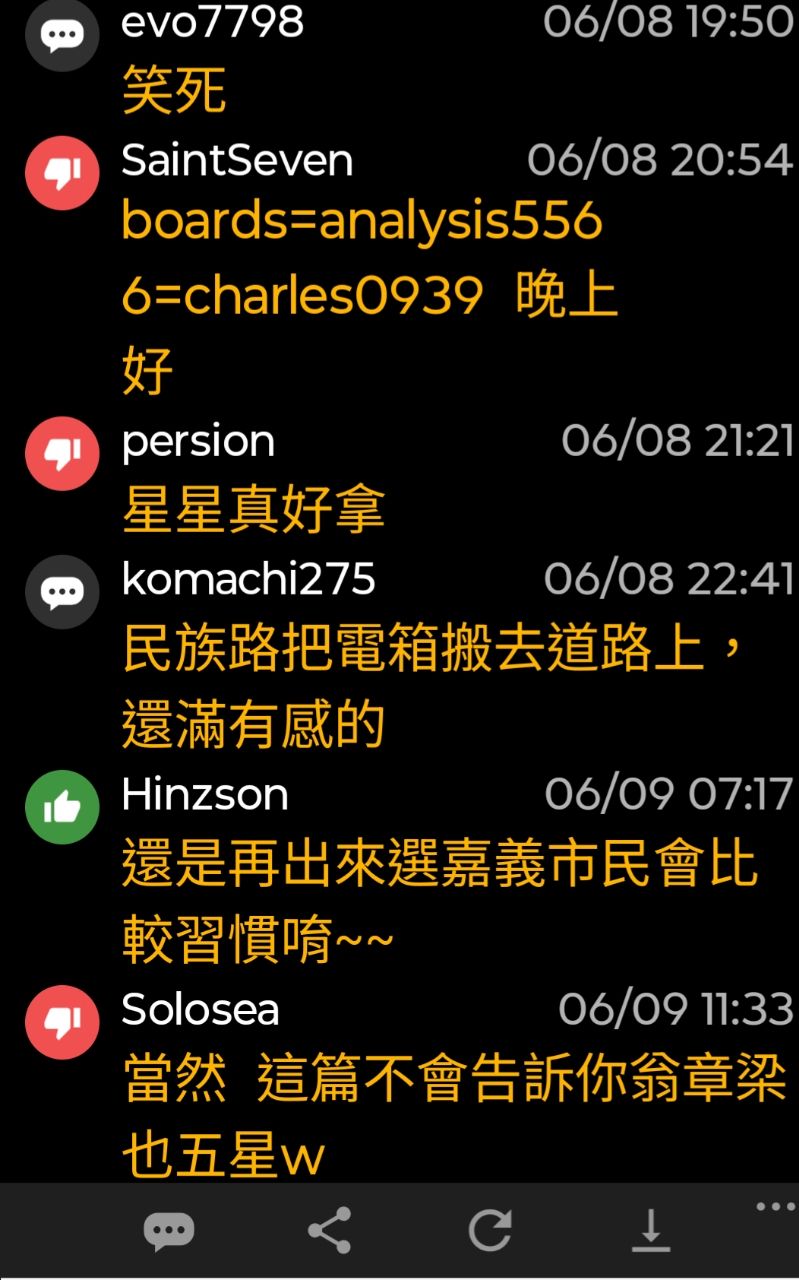Open the three-dot overflow menu
The width and height of the screenshot is (799, 1280).
coord(775,1207)
